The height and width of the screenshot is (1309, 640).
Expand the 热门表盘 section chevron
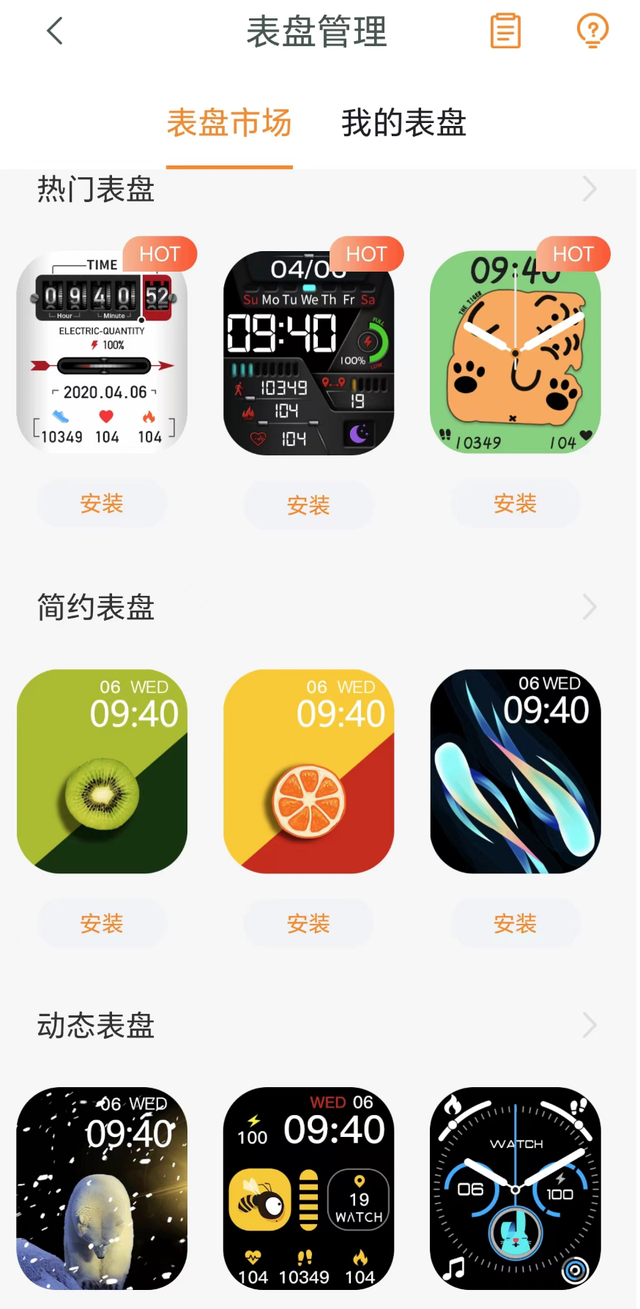[589, 188]
